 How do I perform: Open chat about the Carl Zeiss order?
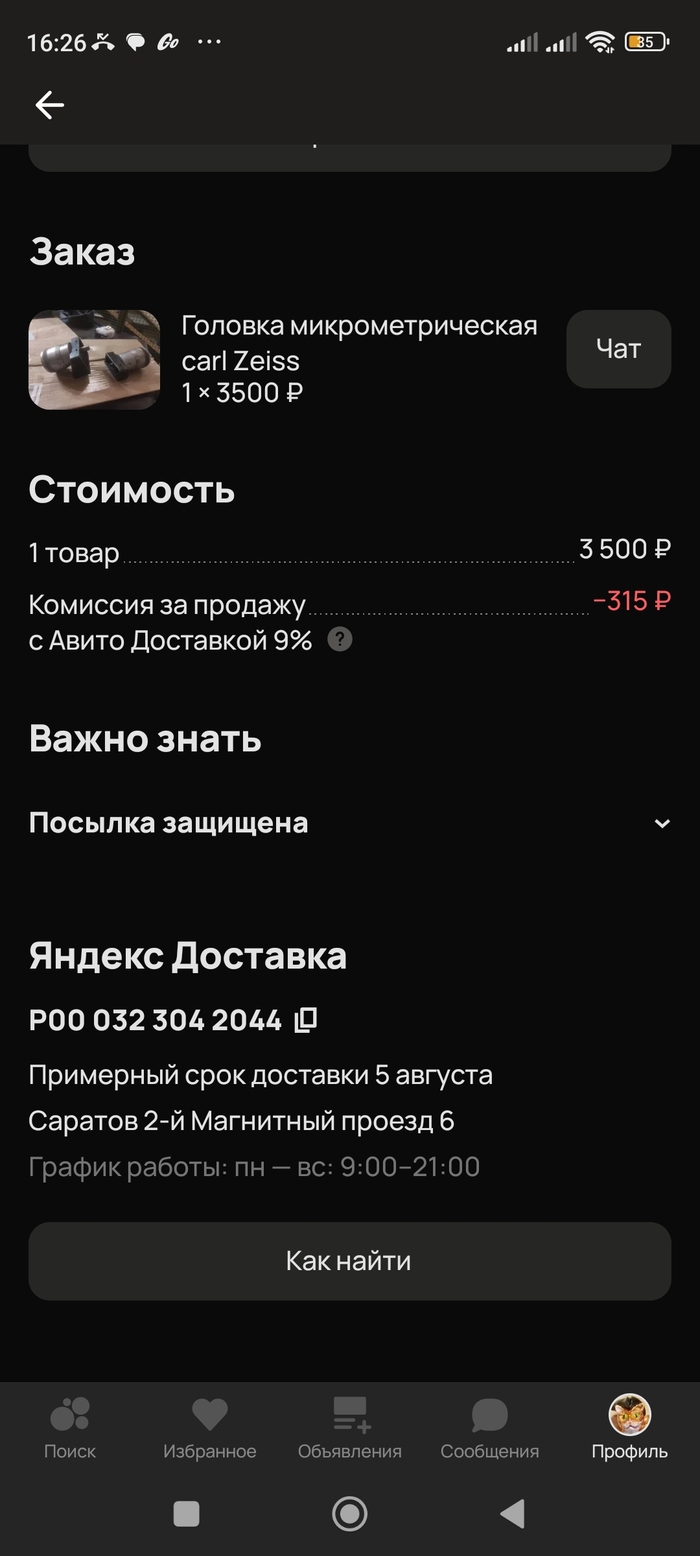618,349
